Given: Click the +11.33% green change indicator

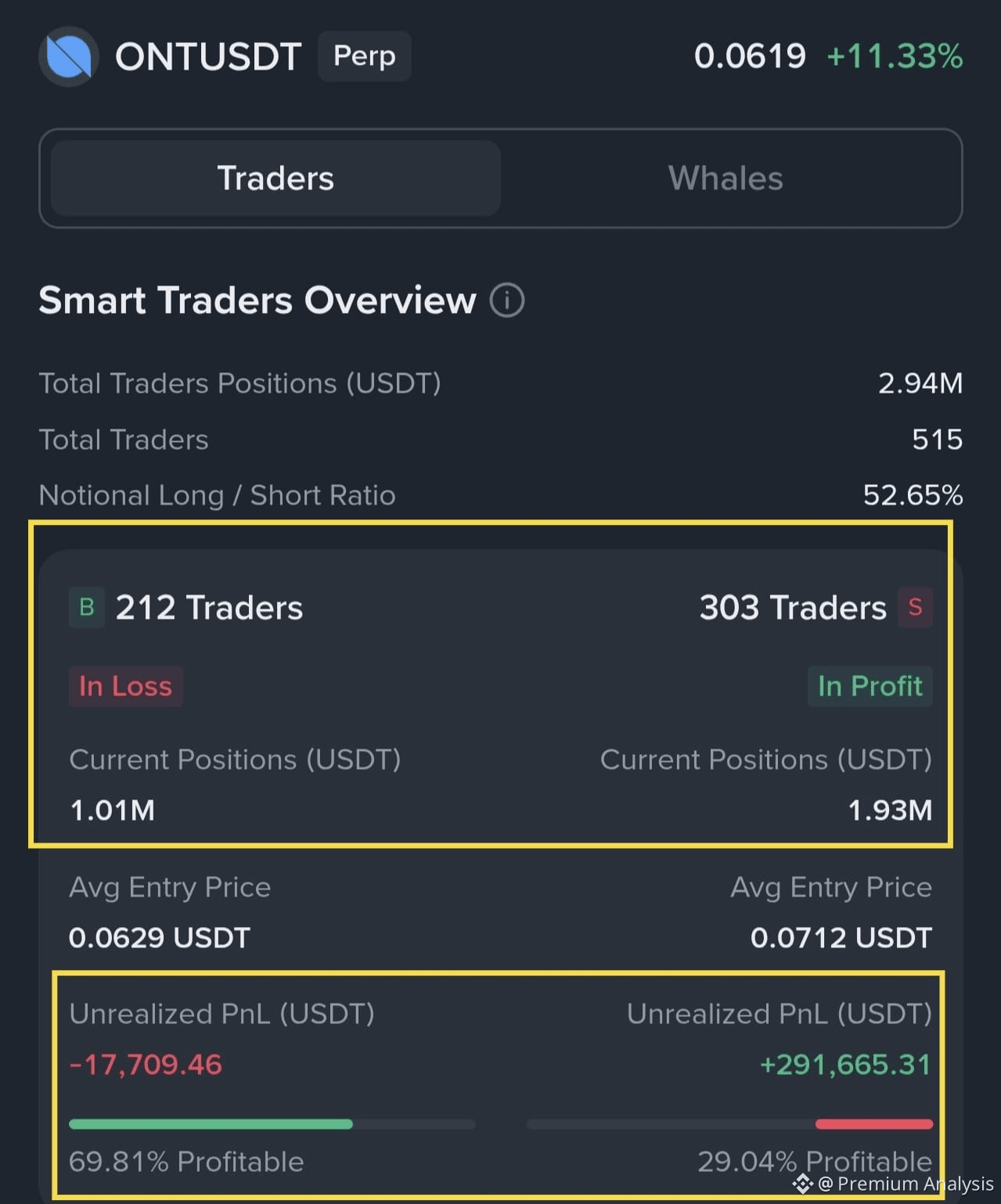Looking at the screenshot, I should (893, 56).
